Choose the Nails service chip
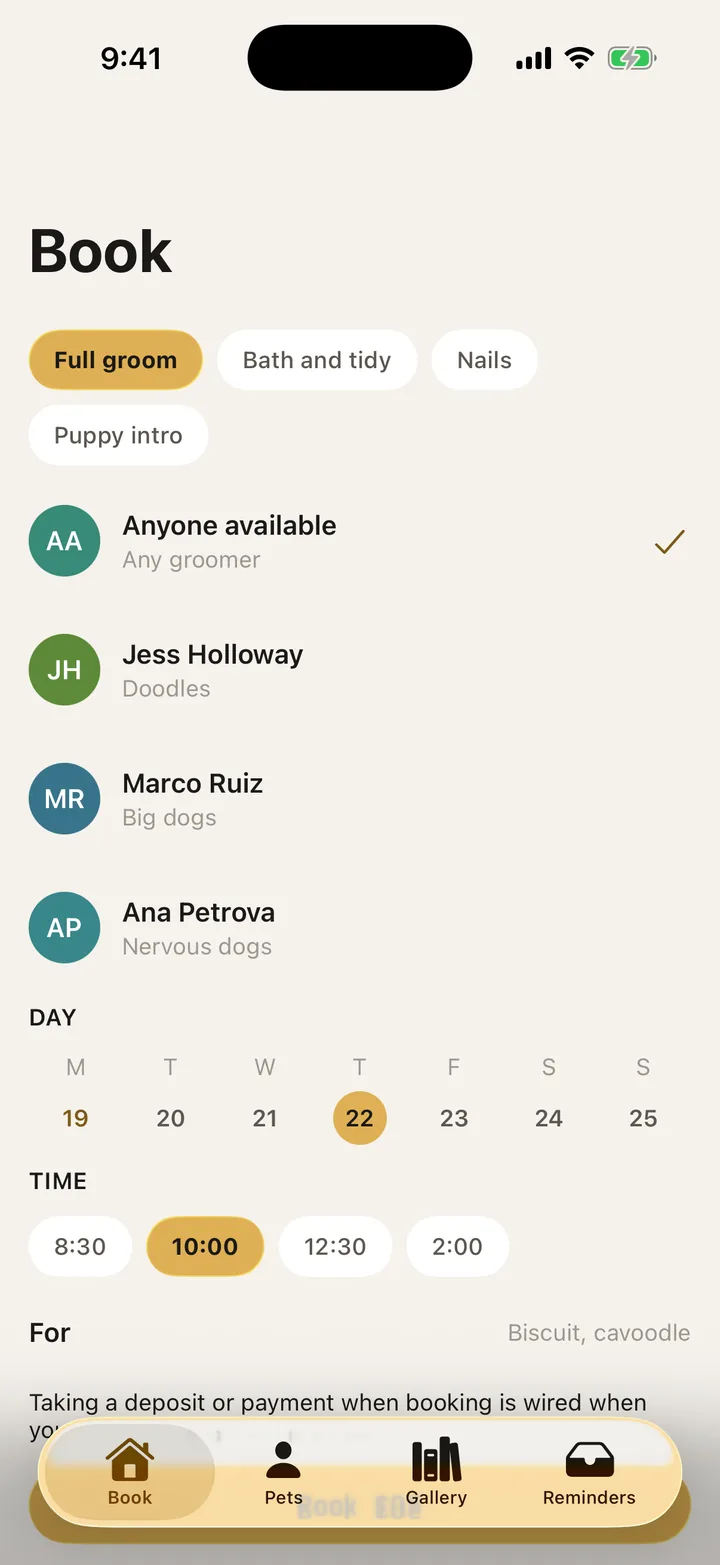This screenshot has width=720, height=1565. [484, 360]
